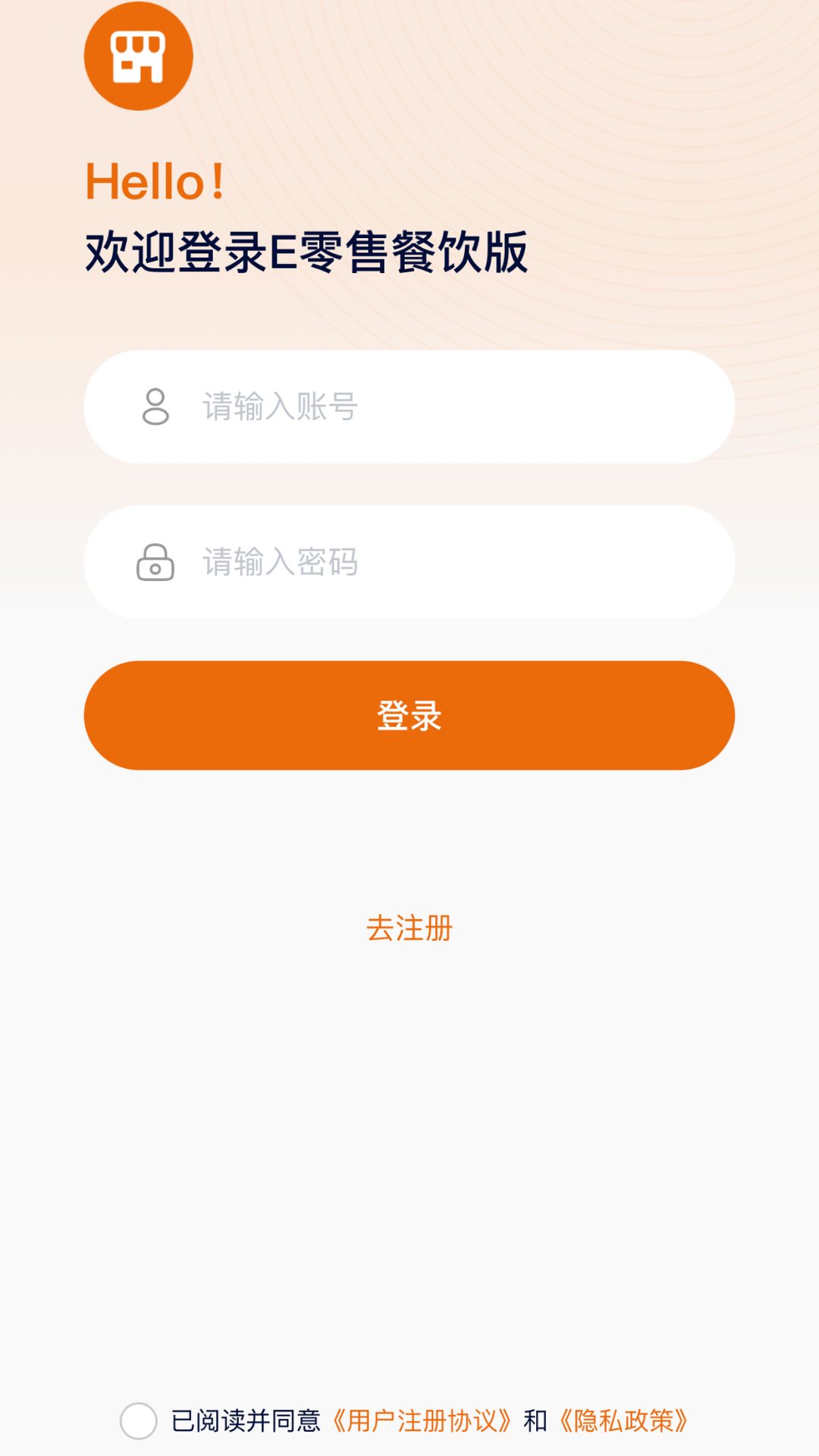View the 《隐私政策》 link
This screenshot has height=1456, width=819.
click(x=623, y=1420)
